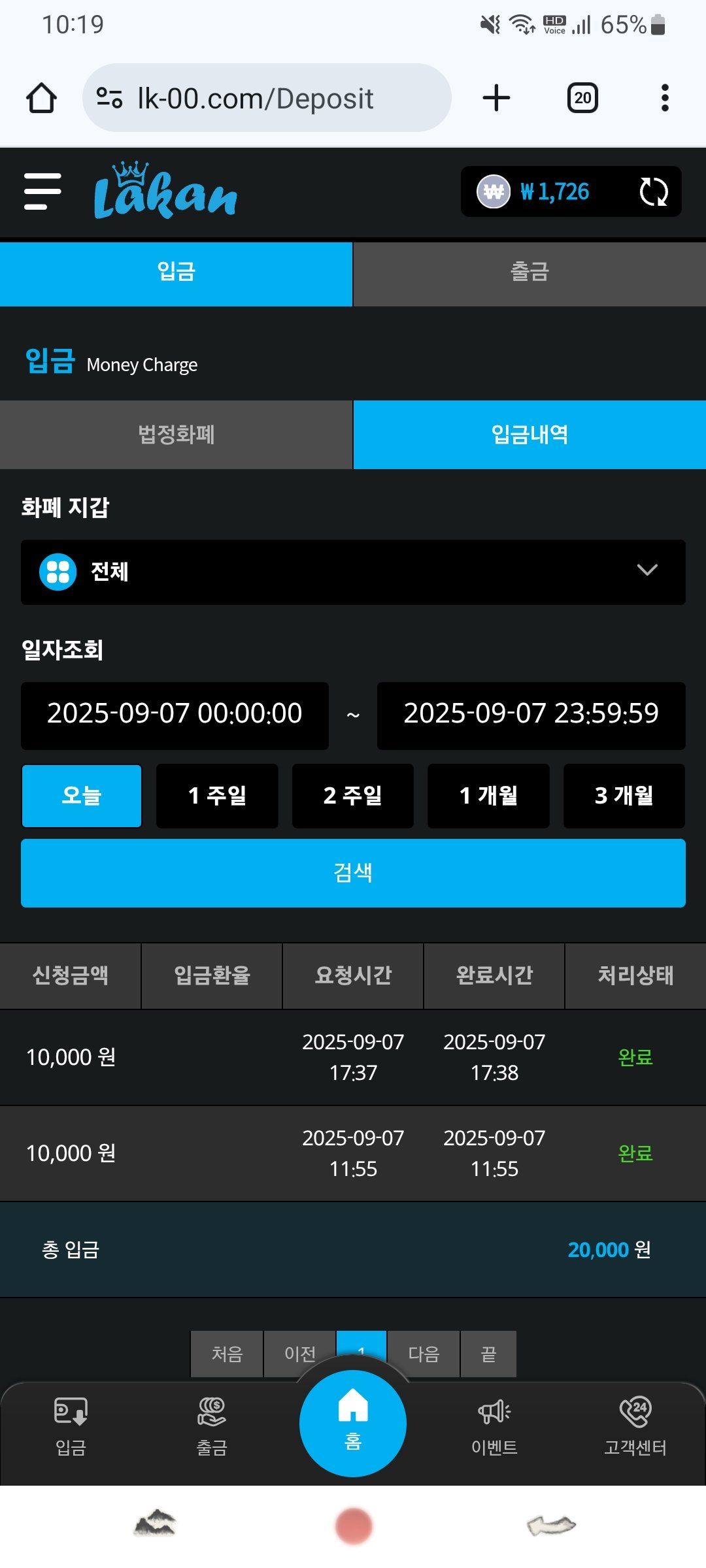Open the hamburger drawer menu
Screen dimensions: 706x1568
42,191
